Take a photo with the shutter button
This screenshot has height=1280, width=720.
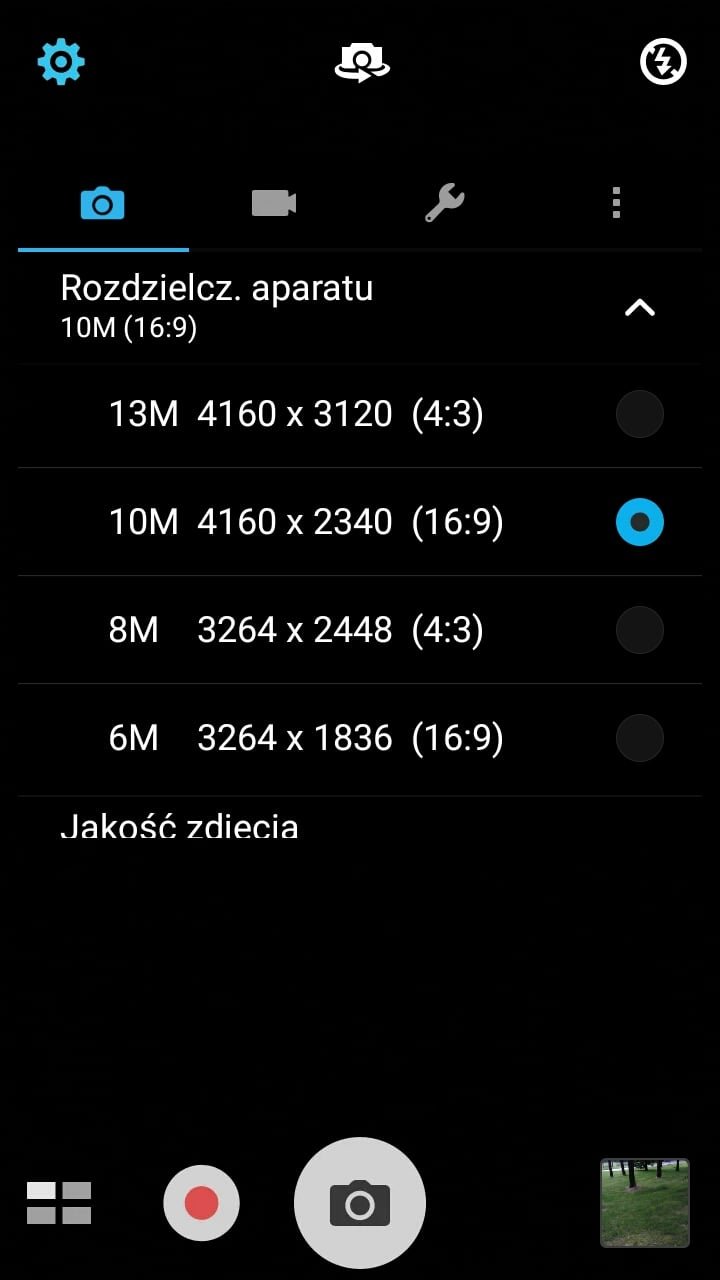click(x=360, y=1203)
